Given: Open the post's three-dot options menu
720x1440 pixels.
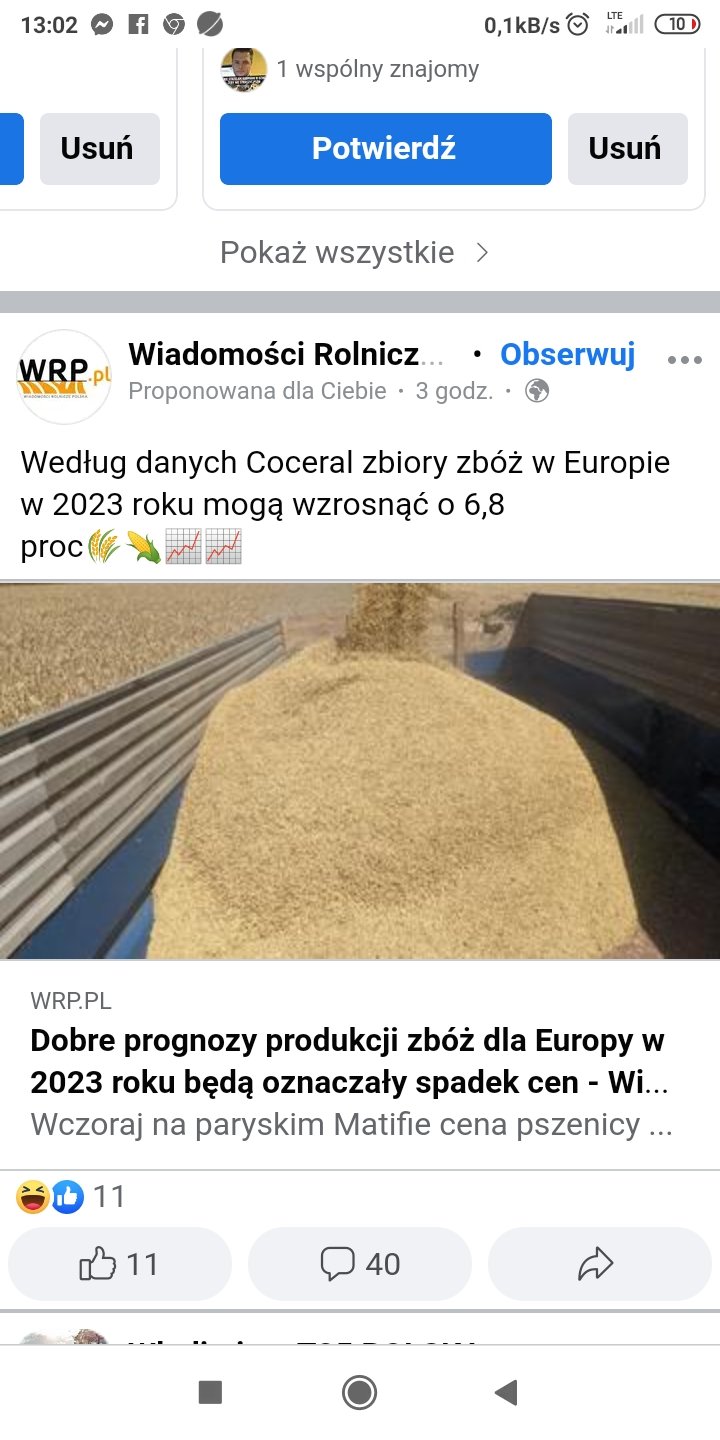Looking at the screenshot, I should 684,361.
